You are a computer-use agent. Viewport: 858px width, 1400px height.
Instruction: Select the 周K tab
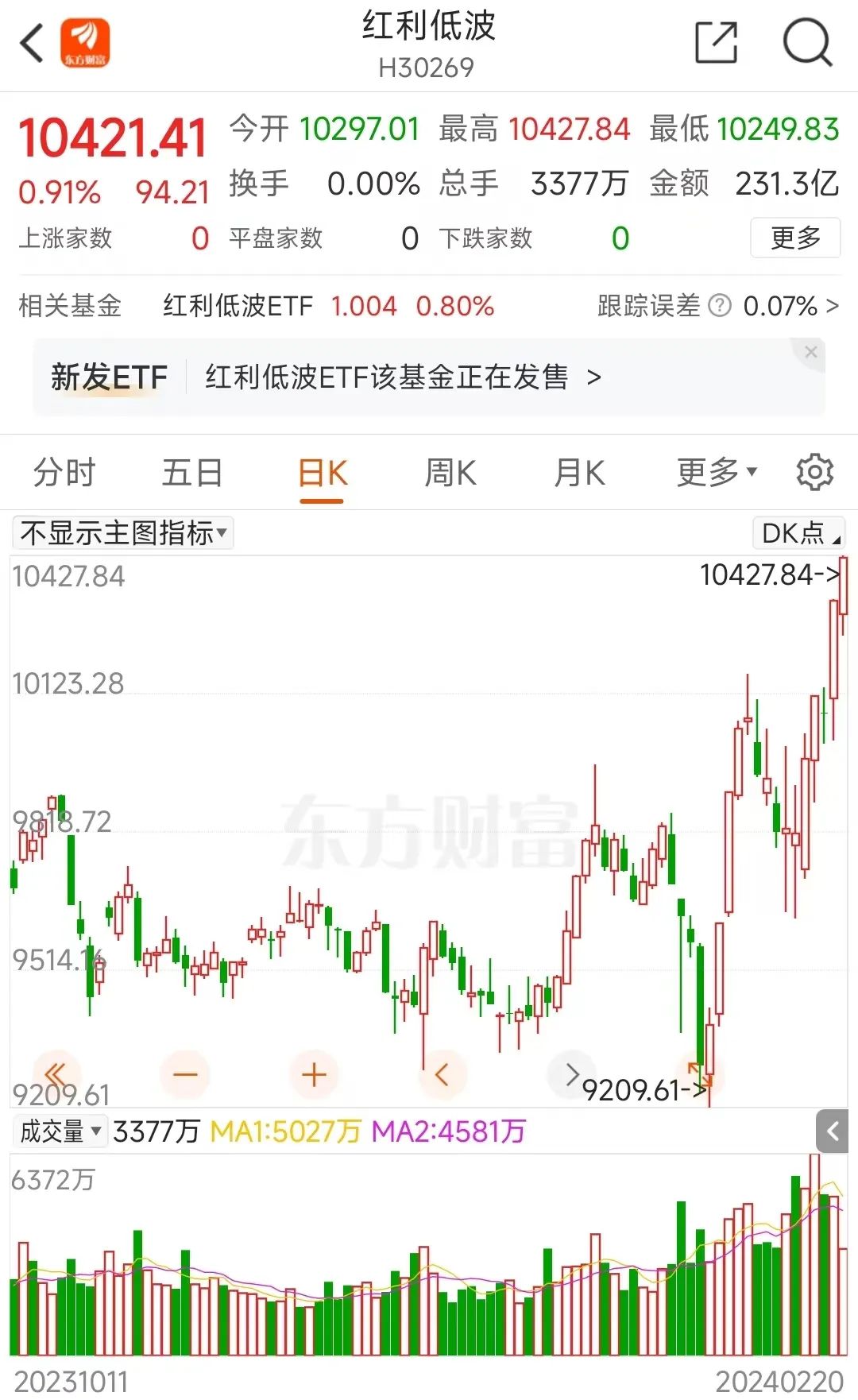[x=450, y=474]
